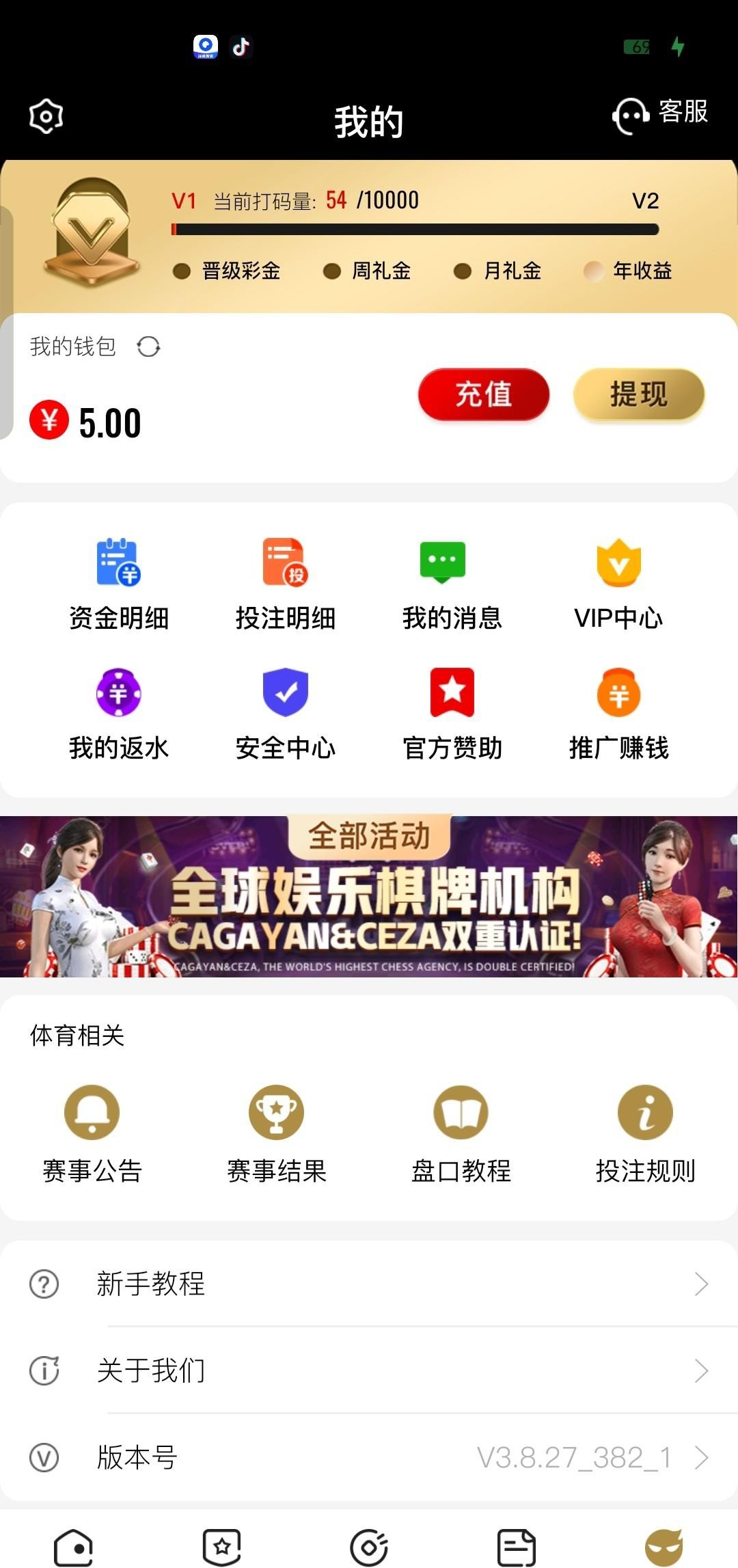Image resolution: width=738 pixels, height=1568 pixels.
Task: Open the 关于我们 row
Action: point(369,1370)
